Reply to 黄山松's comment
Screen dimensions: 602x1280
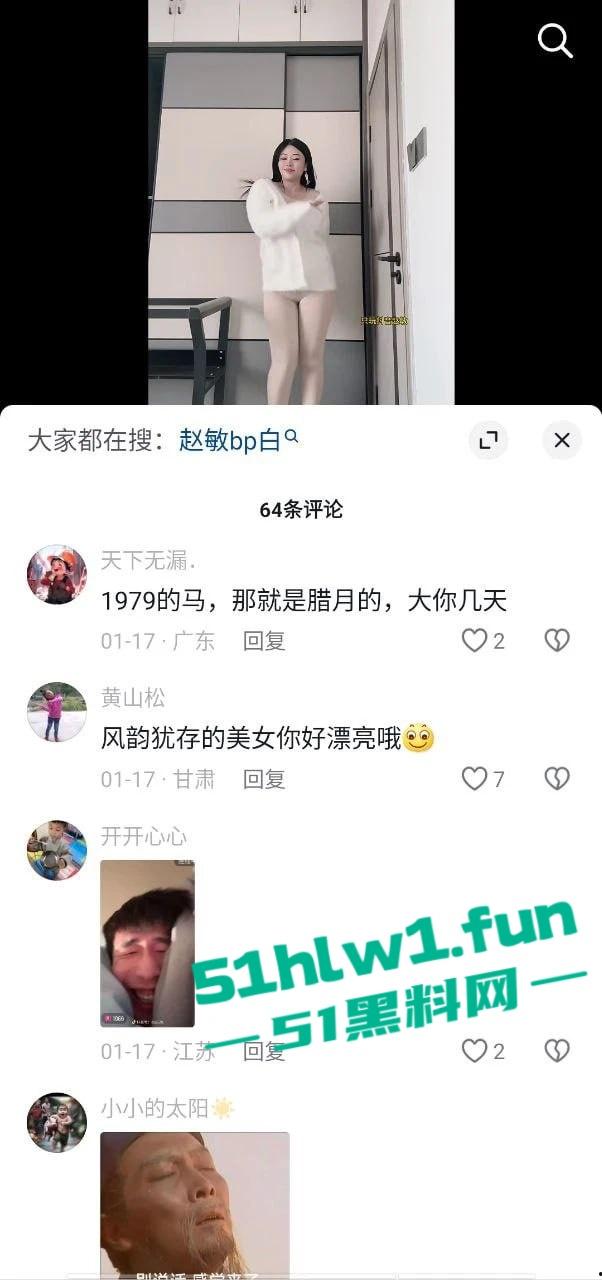coord(264,779)
